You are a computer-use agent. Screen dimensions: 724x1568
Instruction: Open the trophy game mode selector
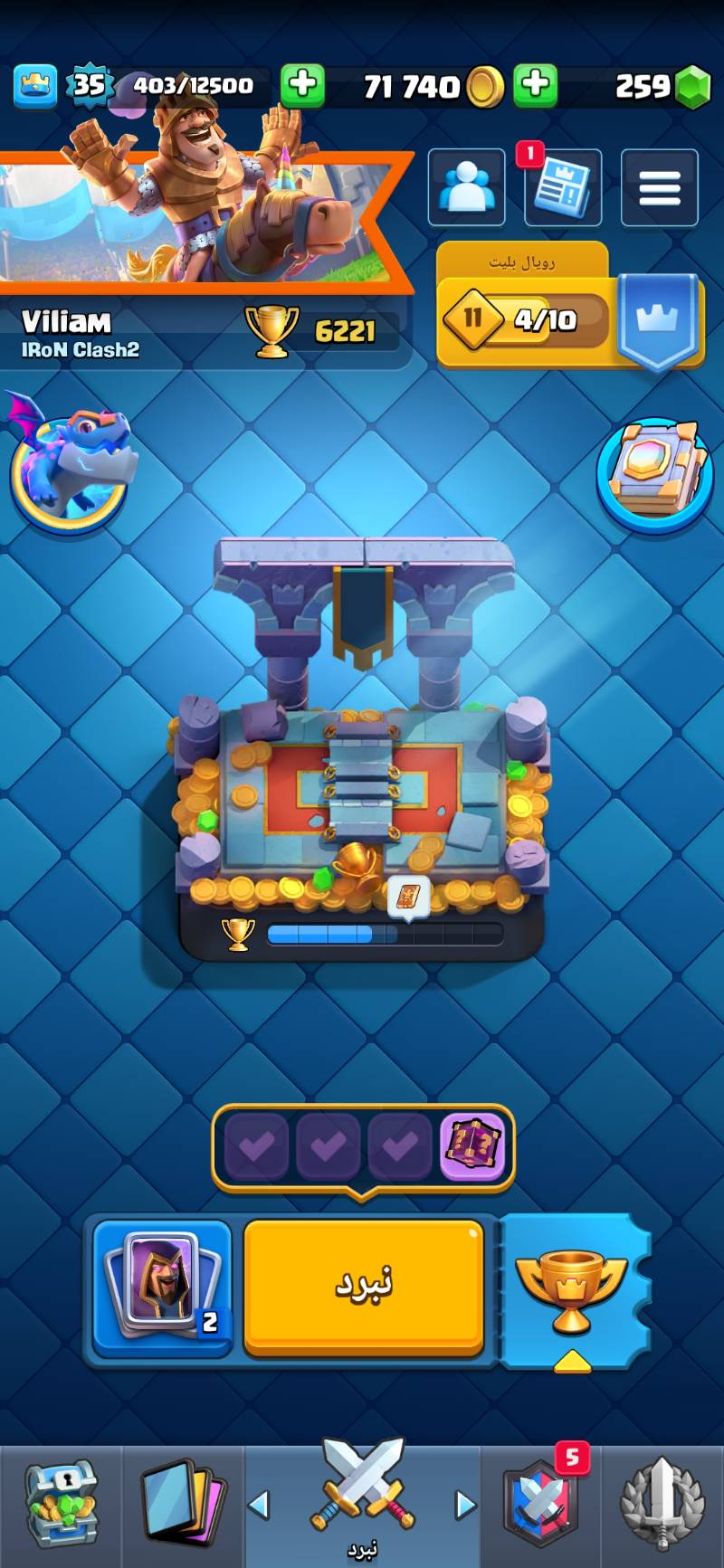click(x=572, y=1287)
